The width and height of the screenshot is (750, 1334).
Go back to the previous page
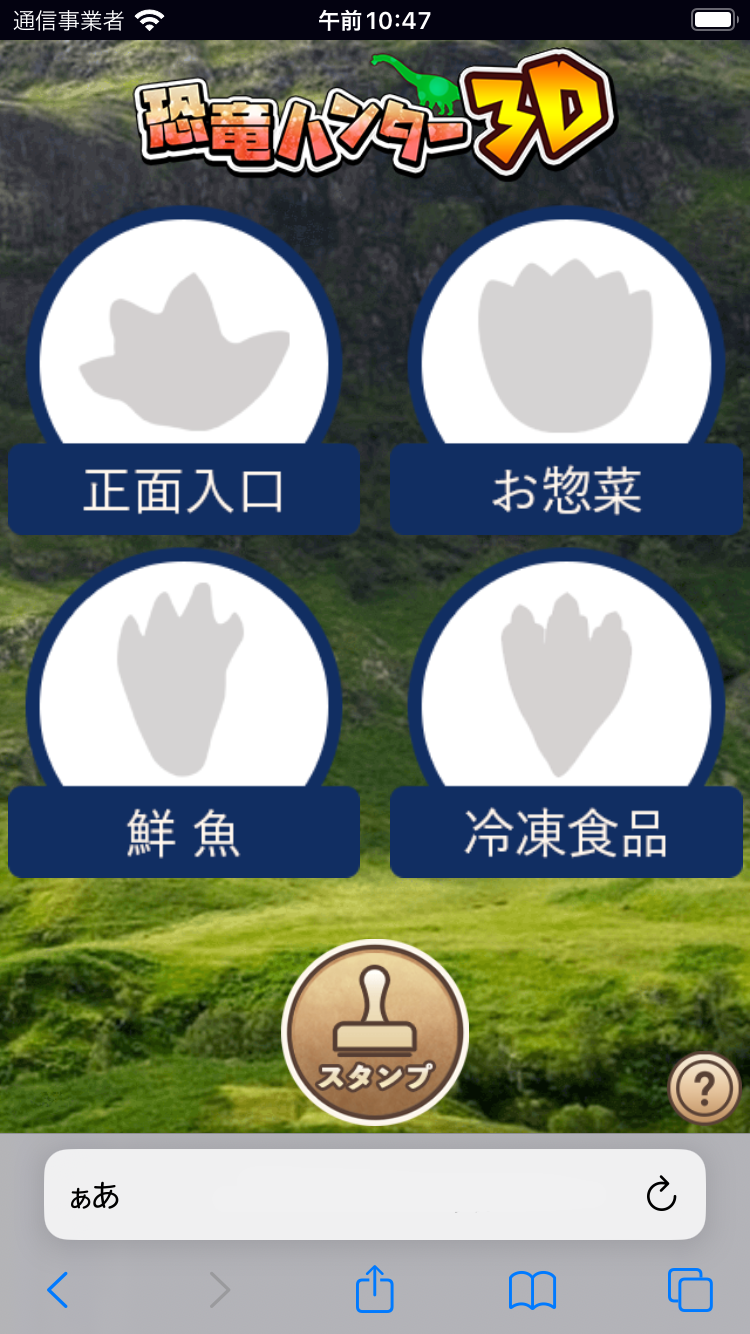[58, 1290]
